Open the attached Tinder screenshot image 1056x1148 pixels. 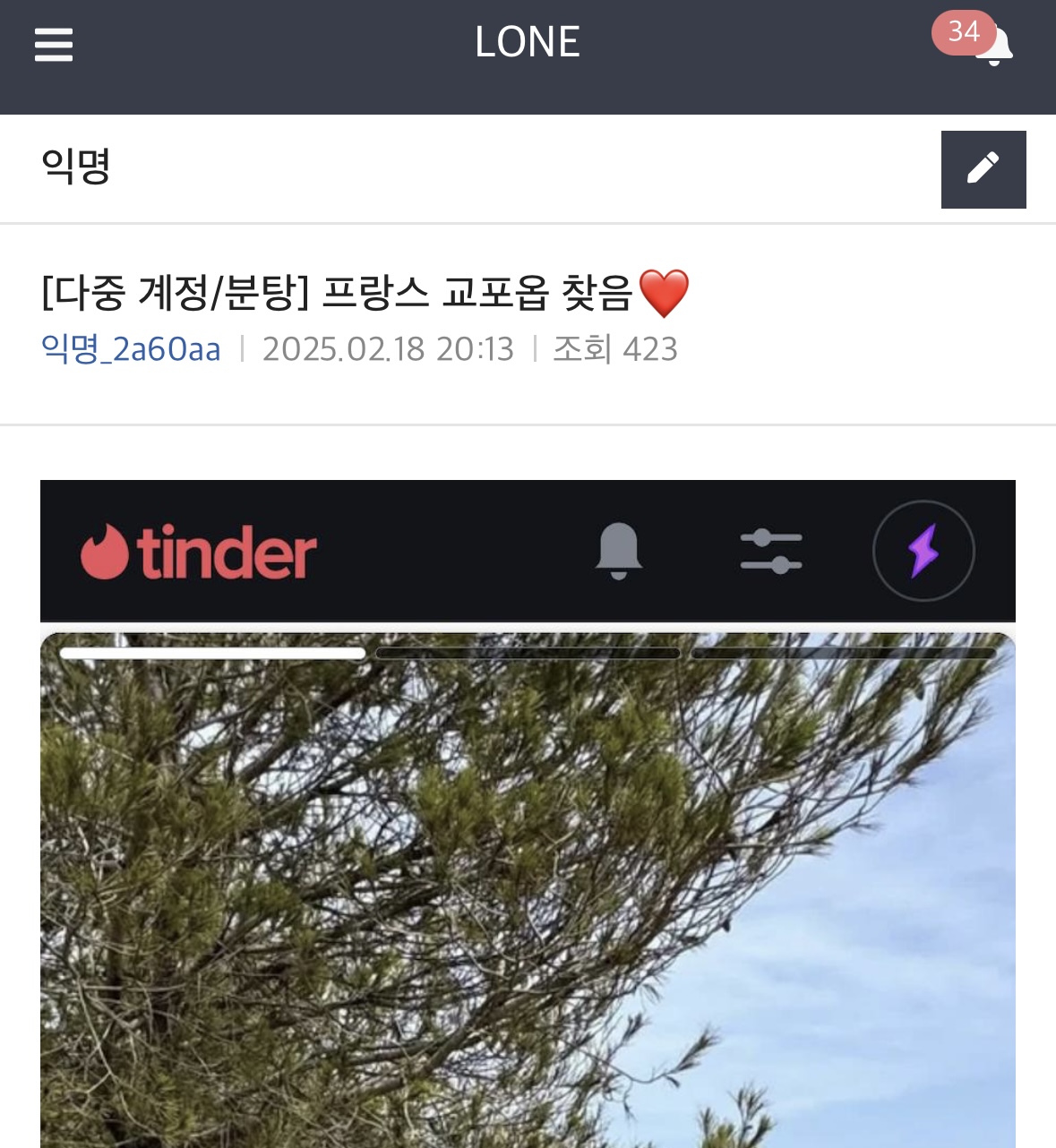coord(528,851)
